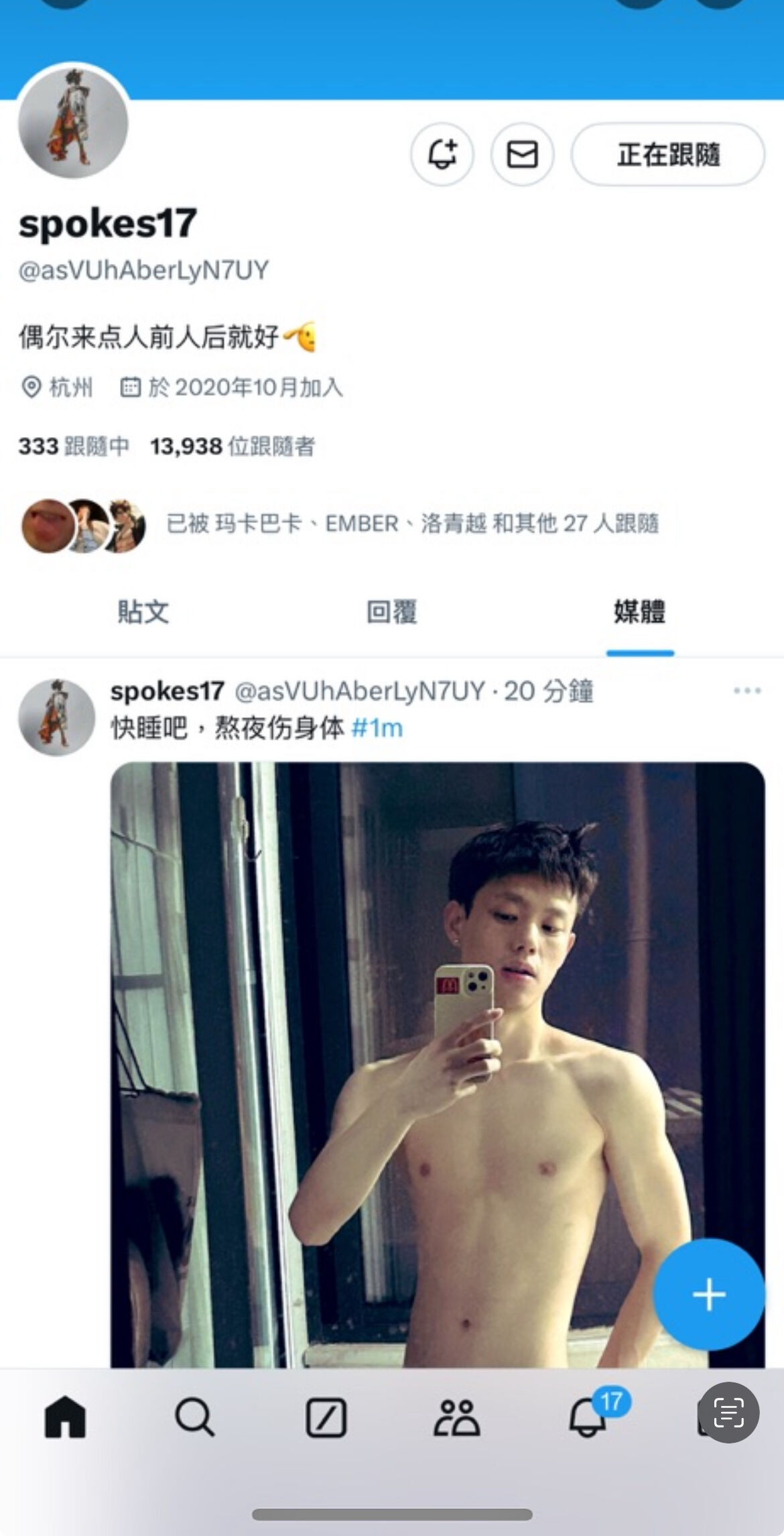Open the spokes17 profile picture
Screen dimensions: 784x1536
click(x=73, y=123)
